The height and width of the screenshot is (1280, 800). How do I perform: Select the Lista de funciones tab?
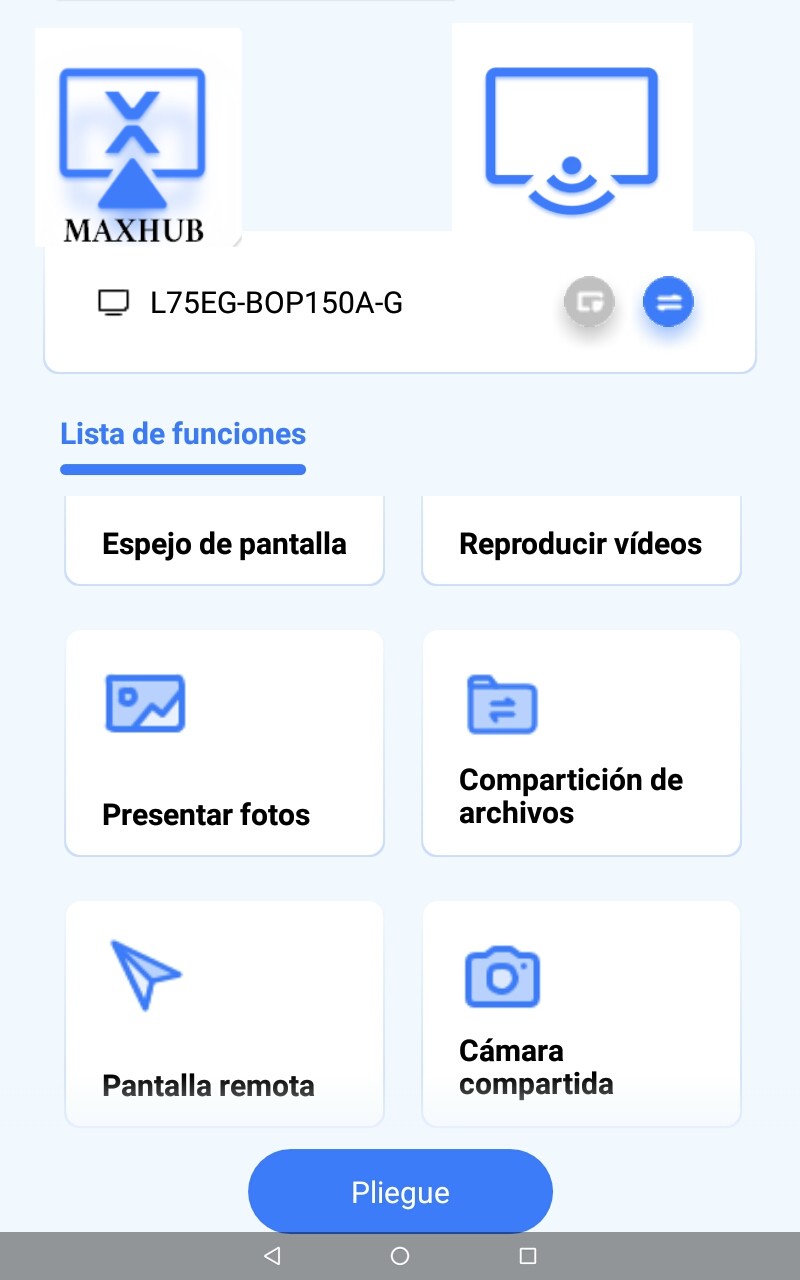pos(183,435)
